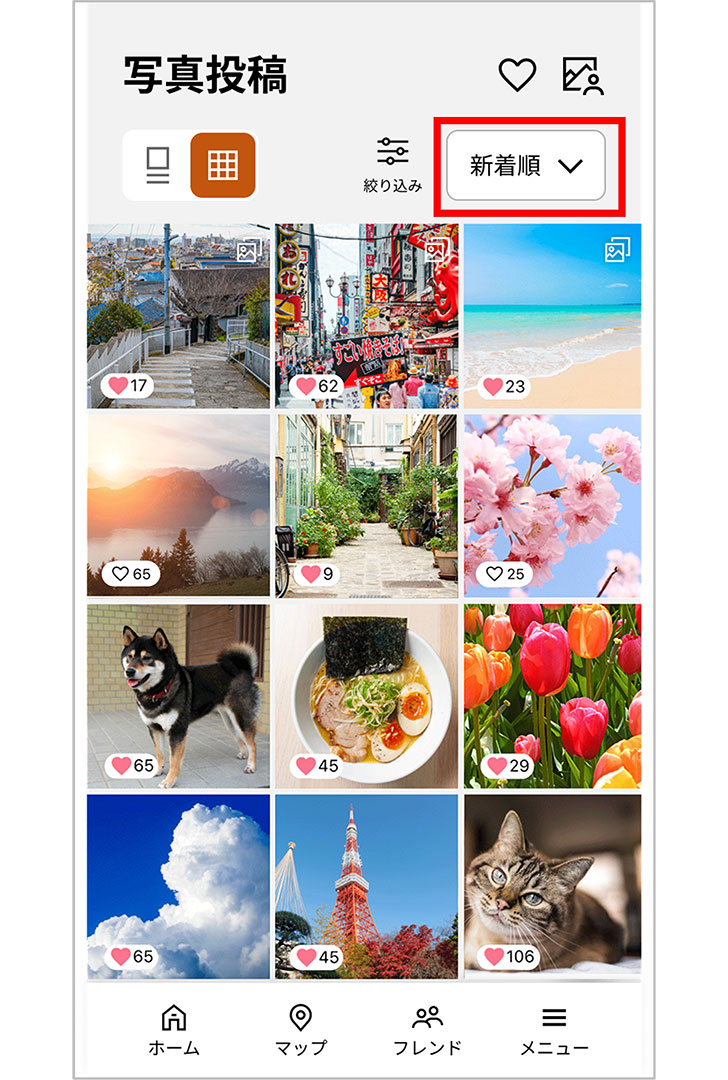Open the フレンド tab

pyautogui.click(x=427, y=1031)
